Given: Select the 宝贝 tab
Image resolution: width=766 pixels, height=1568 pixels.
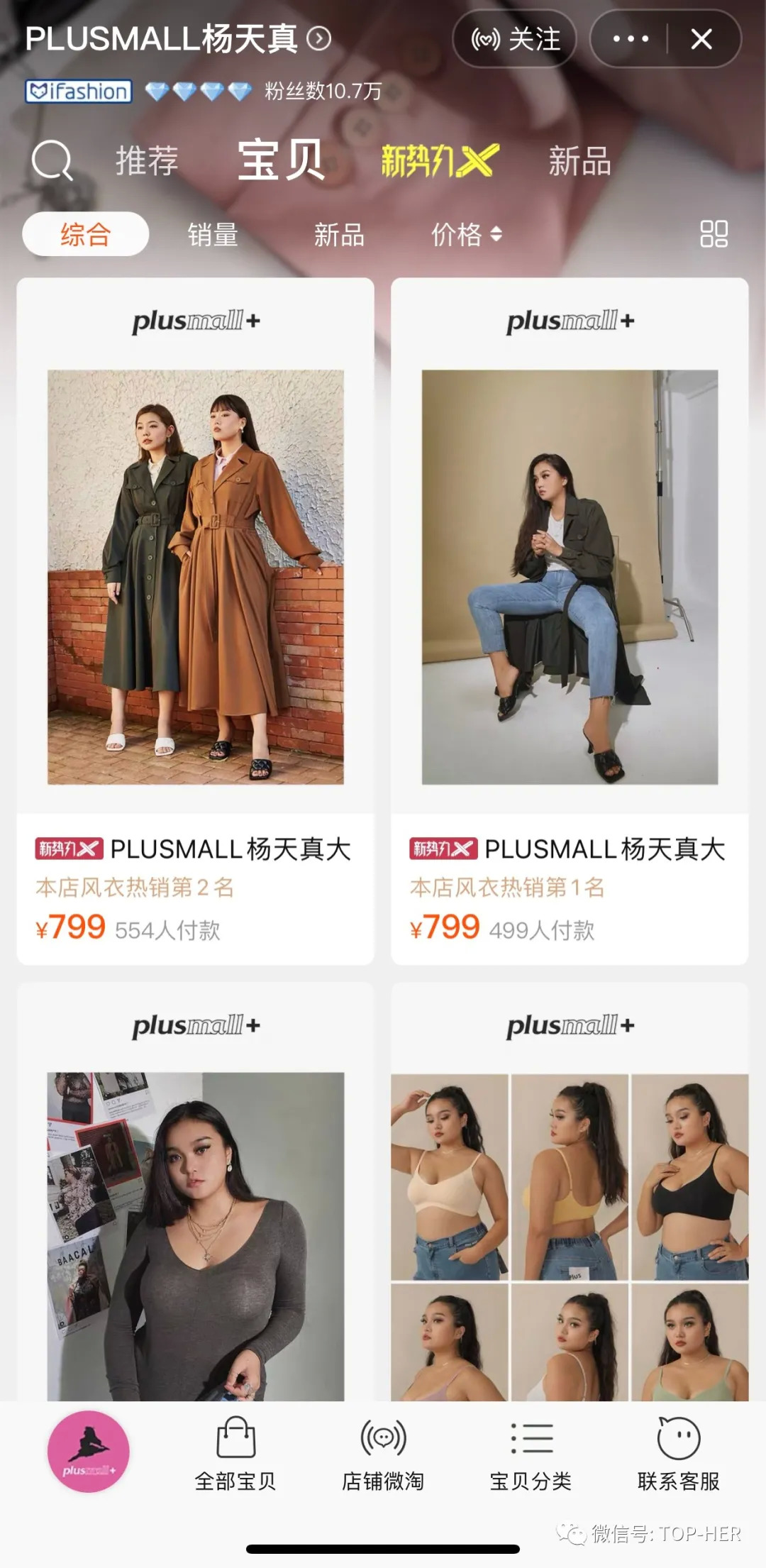Looking at the screenshot, I should coord(281,160).
